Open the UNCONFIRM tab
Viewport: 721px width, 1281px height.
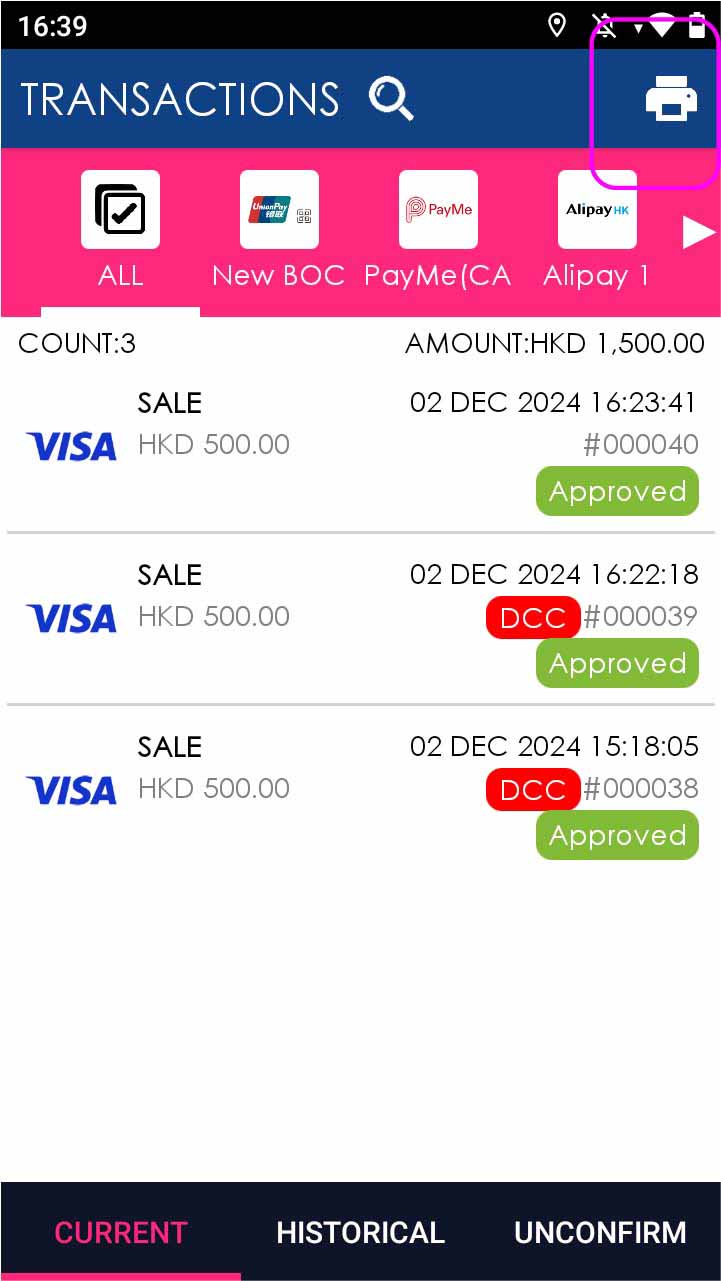coord(600,1232)
